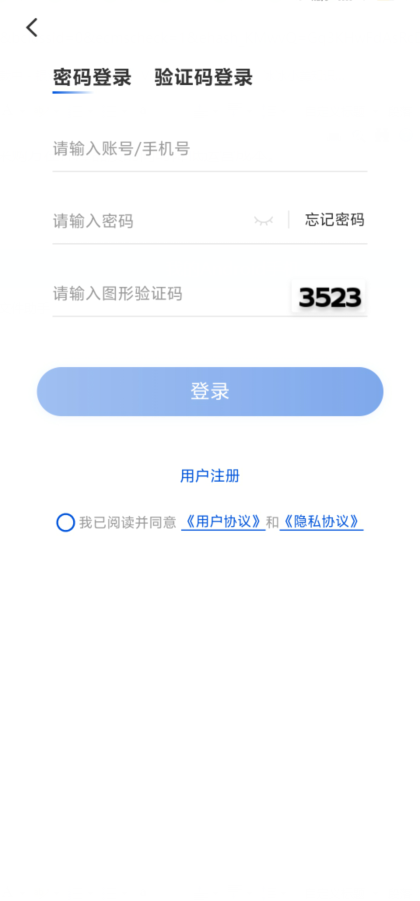Focus the 请输入账号/手机号 field
Screen dimensions: 420x901
point(210,149)
